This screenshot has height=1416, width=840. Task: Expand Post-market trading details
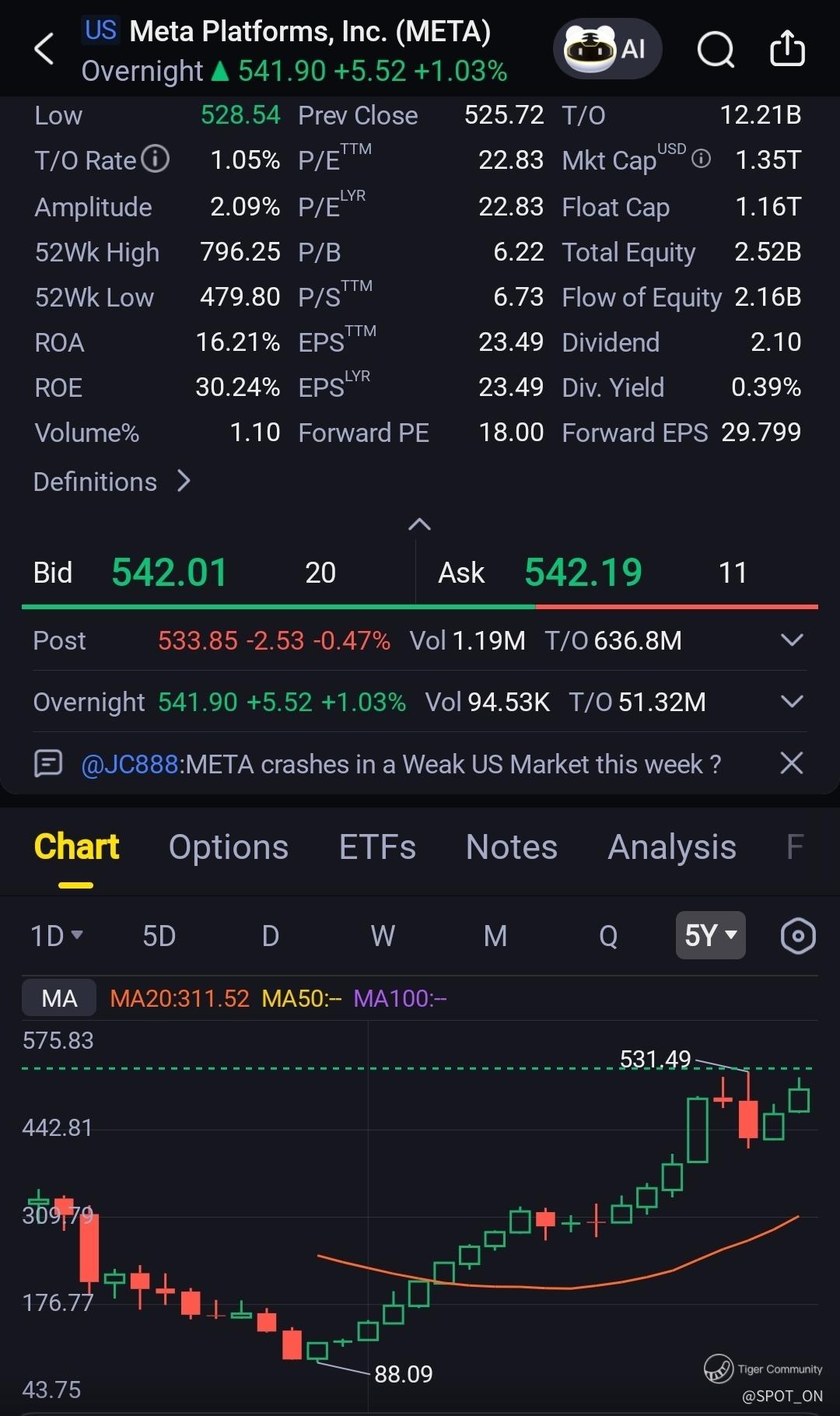pos(791,640)
